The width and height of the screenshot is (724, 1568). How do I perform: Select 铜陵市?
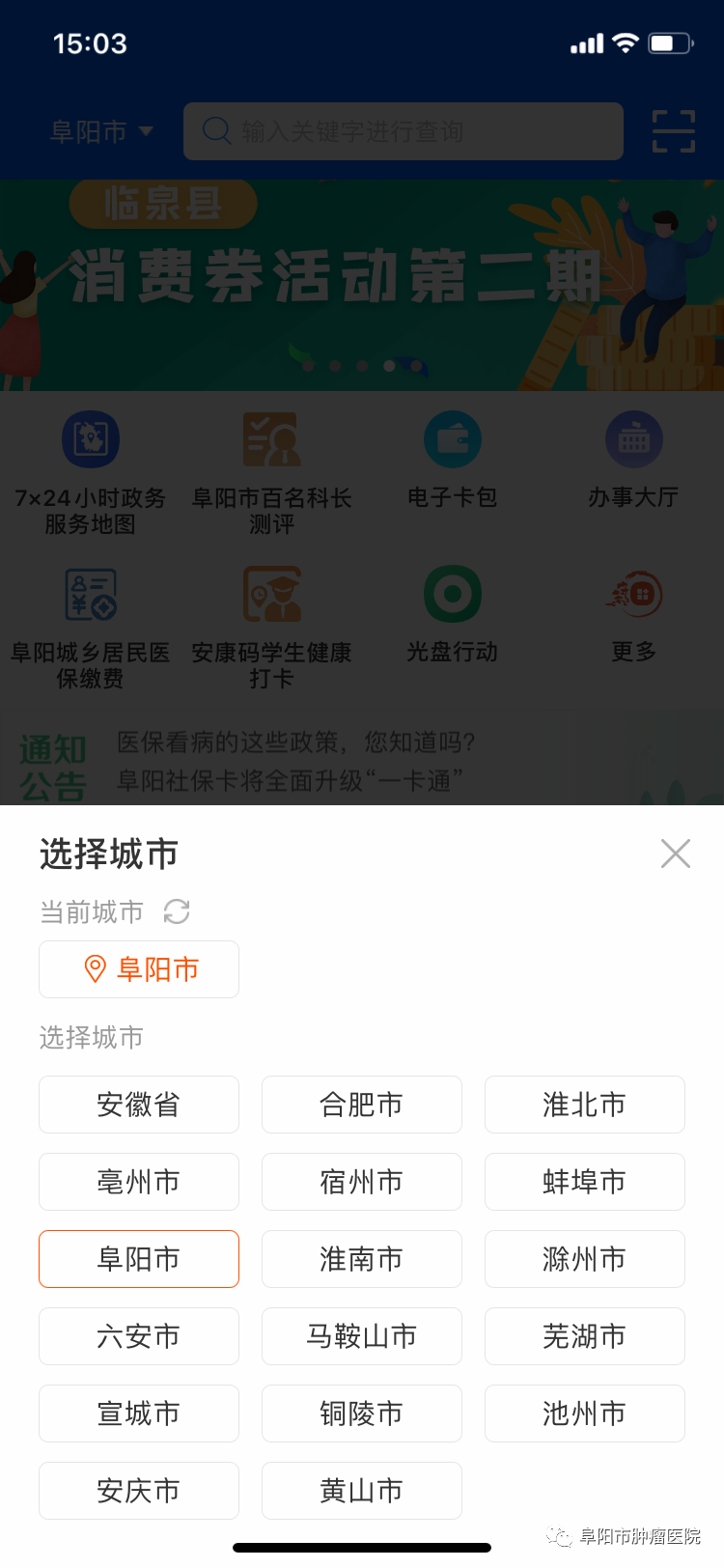click(362, 1414)
